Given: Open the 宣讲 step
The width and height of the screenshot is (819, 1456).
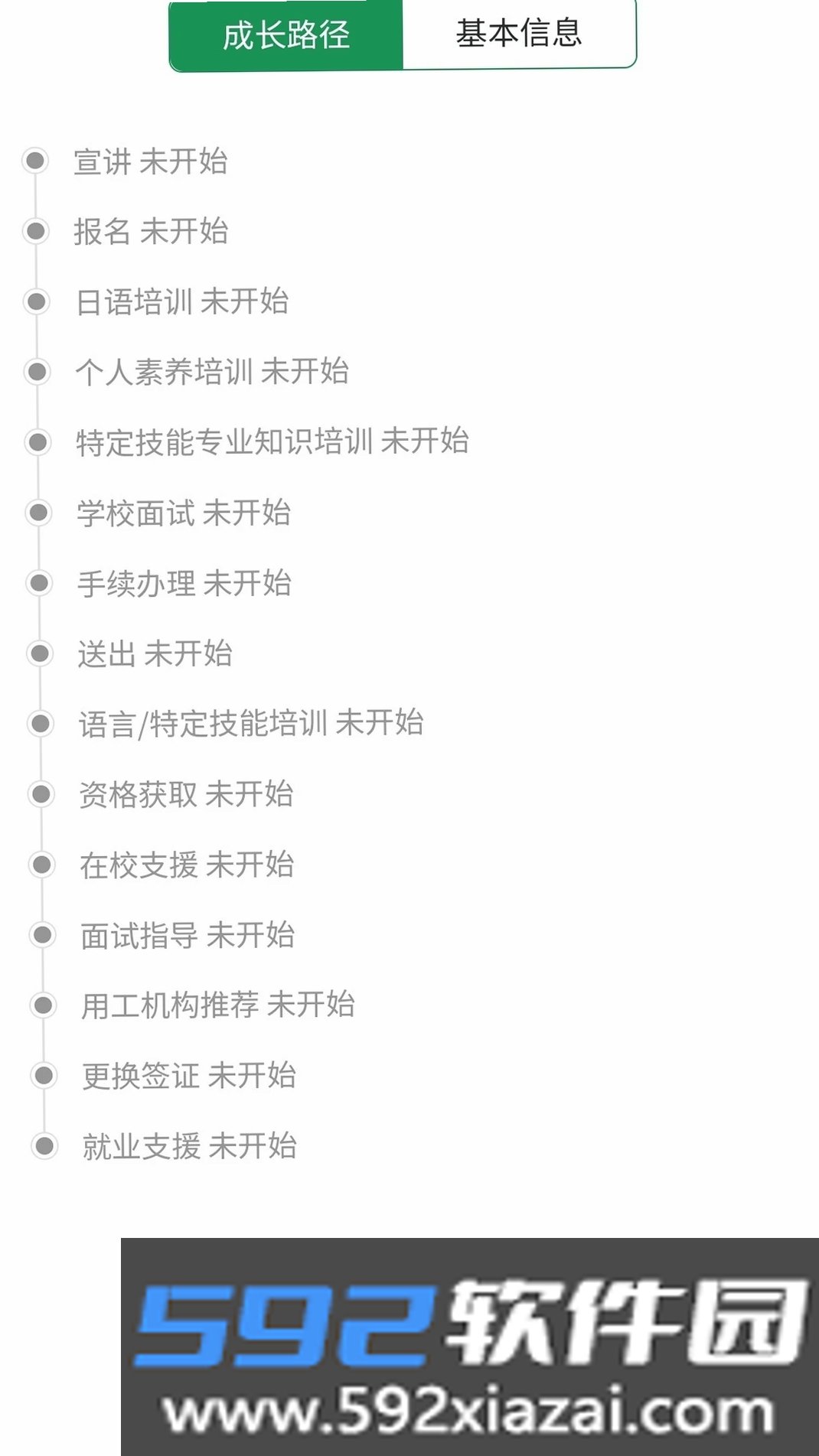Looking at the screenshot, I should click(151, 161).
